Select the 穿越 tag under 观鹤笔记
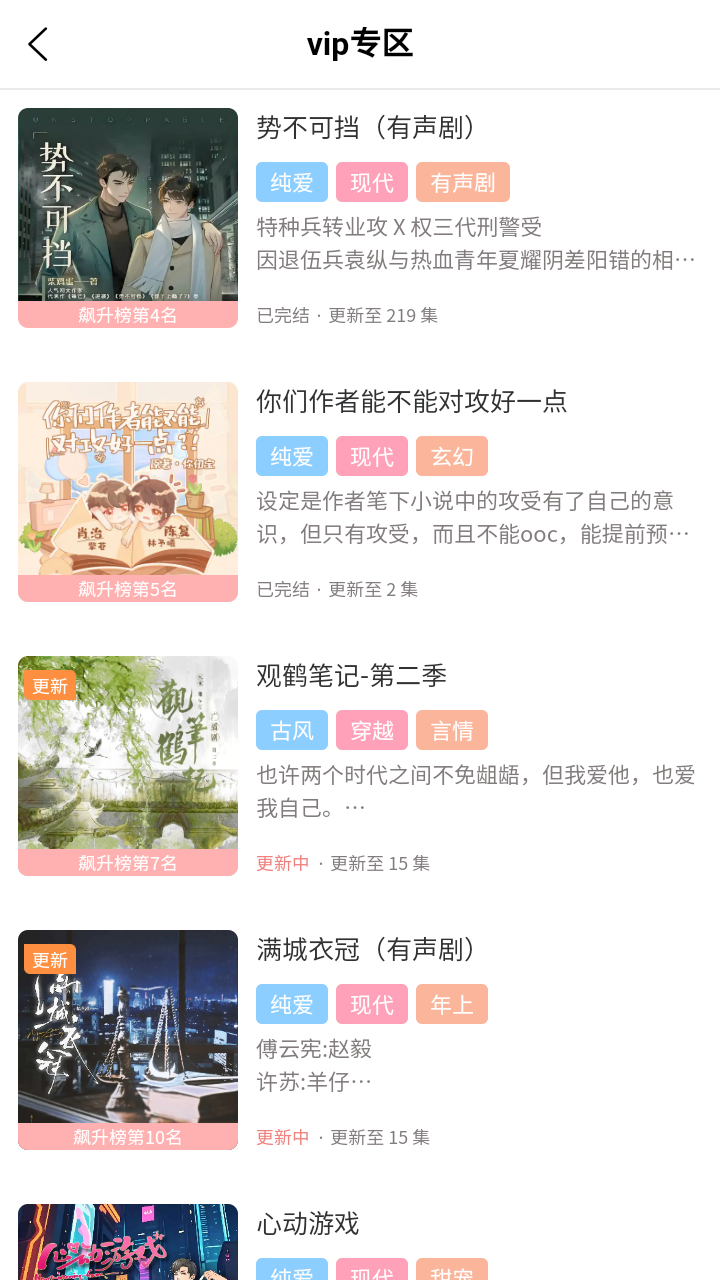Image resolution: width=720 pixels, height=1280 pixels. [x=371, y=730]
